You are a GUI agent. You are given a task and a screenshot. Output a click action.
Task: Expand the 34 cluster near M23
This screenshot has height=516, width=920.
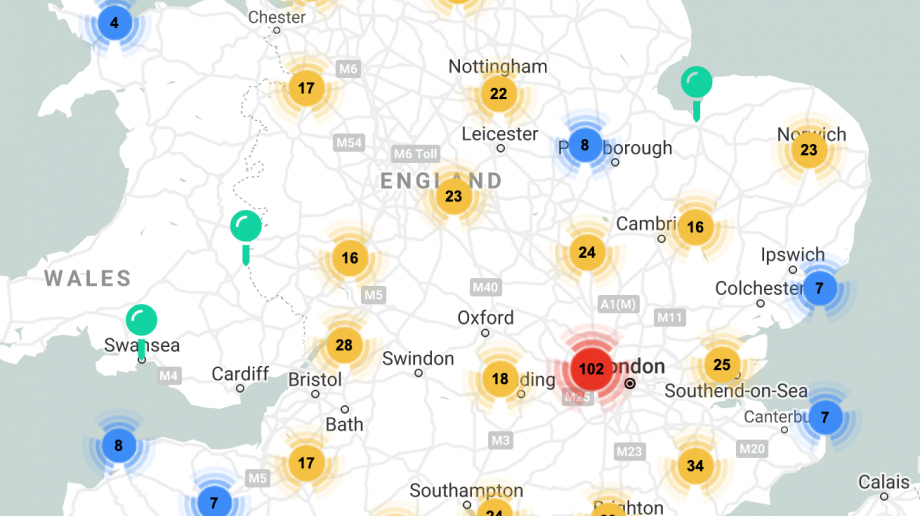click(695, 465)
